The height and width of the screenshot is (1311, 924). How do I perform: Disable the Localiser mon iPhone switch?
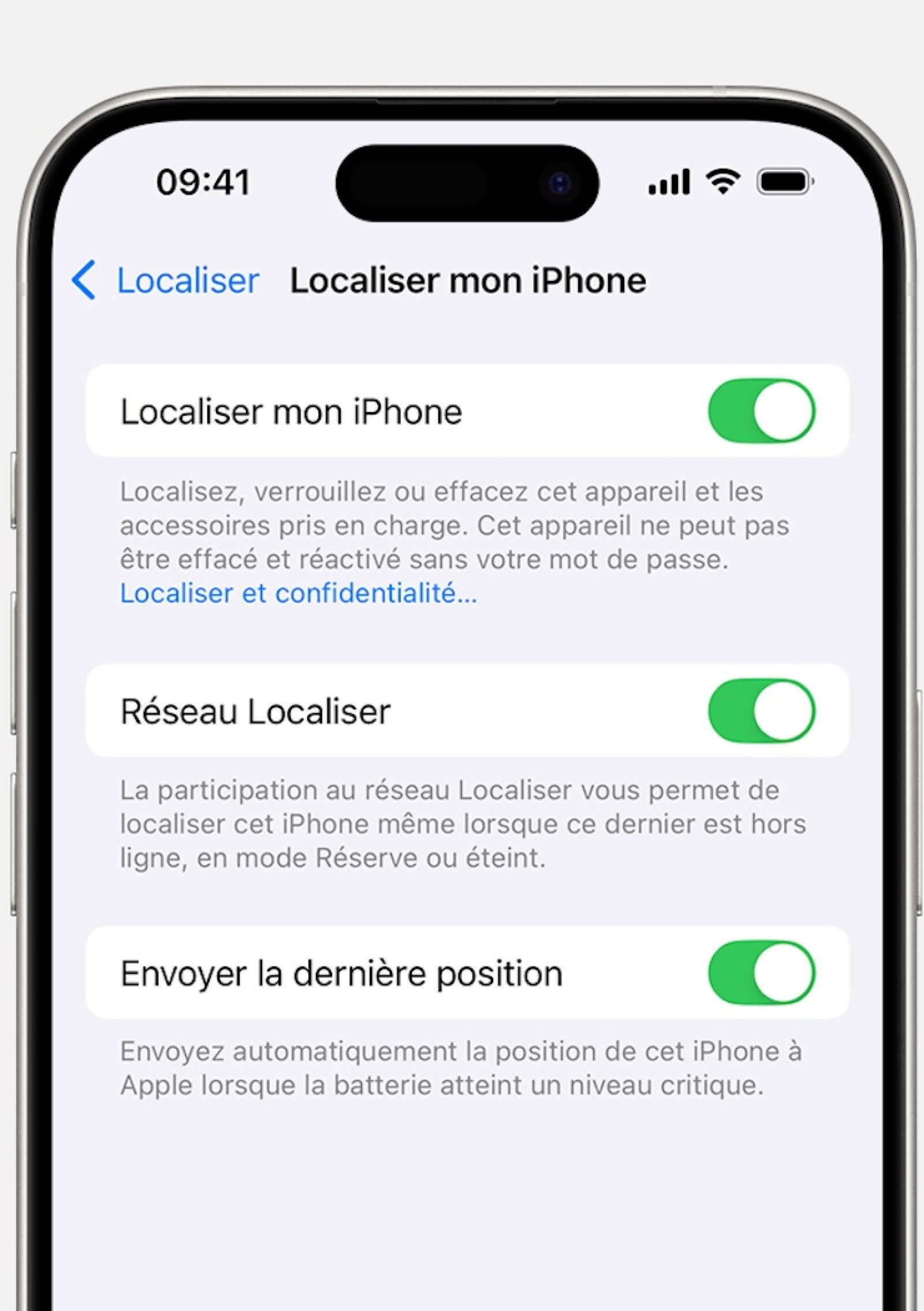pyautogui.click(x=761, y=411)
